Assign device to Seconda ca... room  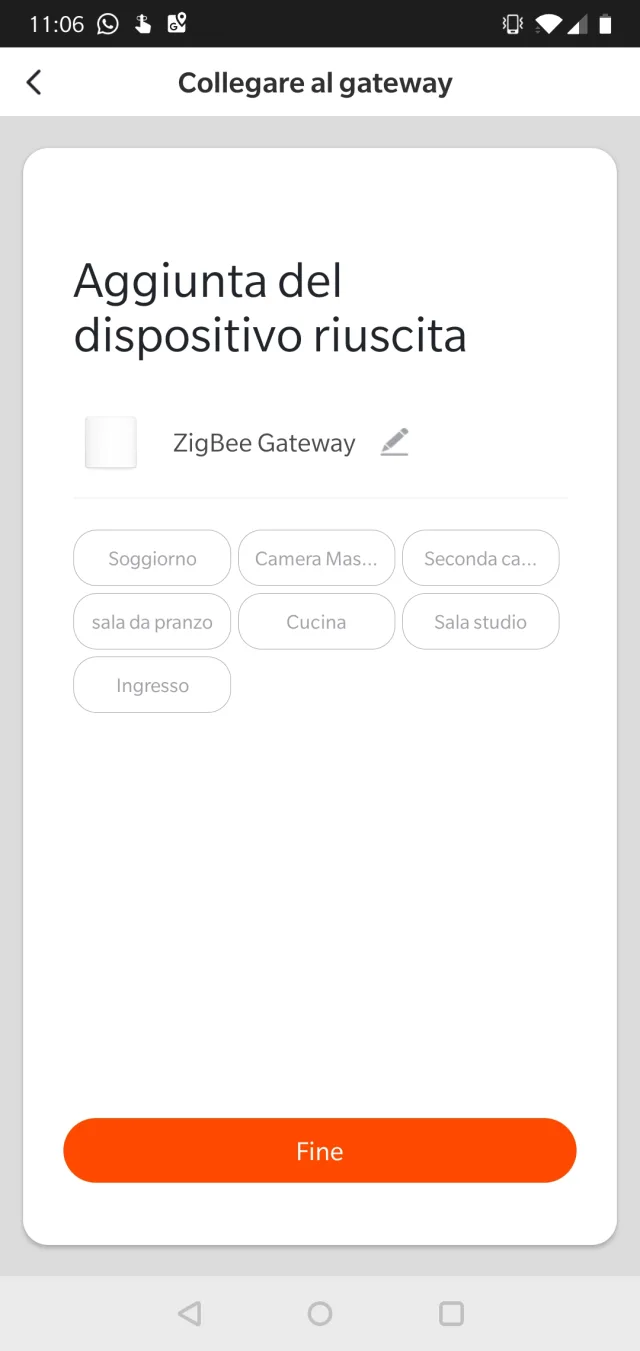(480, 558)
